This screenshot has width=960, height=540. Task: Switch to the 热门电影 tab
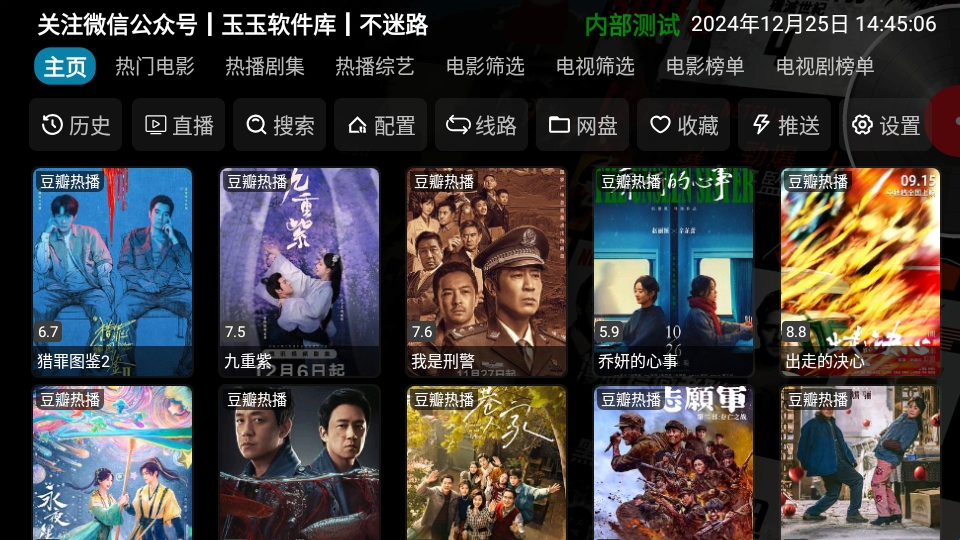tap(155, 67)
